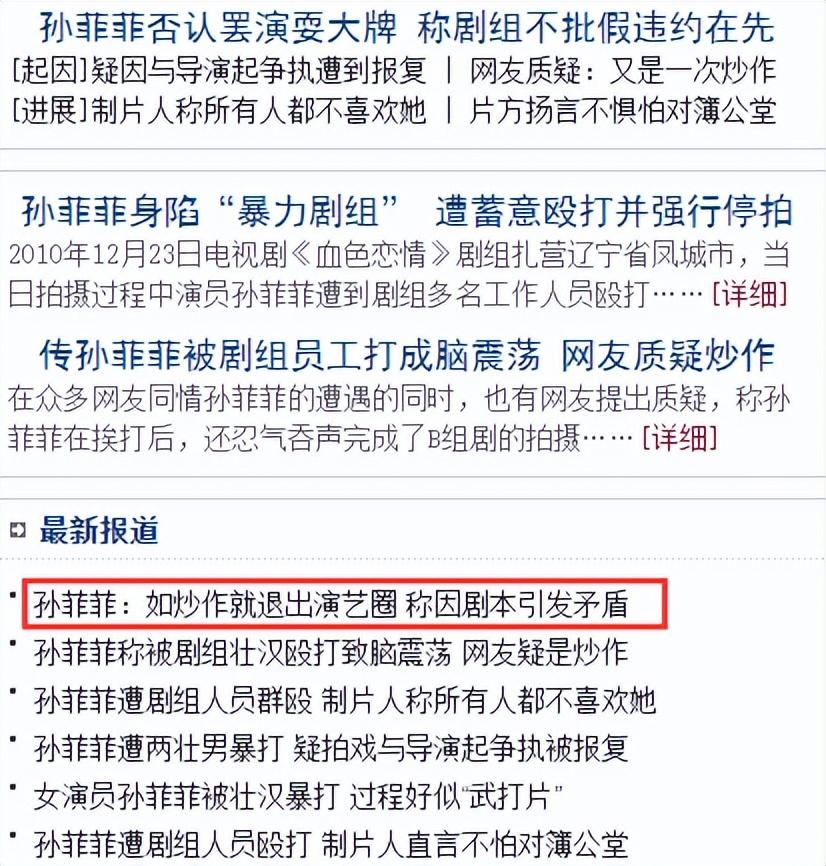Open report 孙菲菲称被剧组壮汉殴打致脑震荡
Viewport: 826px width, 866px height.
[x=330, y=652]
